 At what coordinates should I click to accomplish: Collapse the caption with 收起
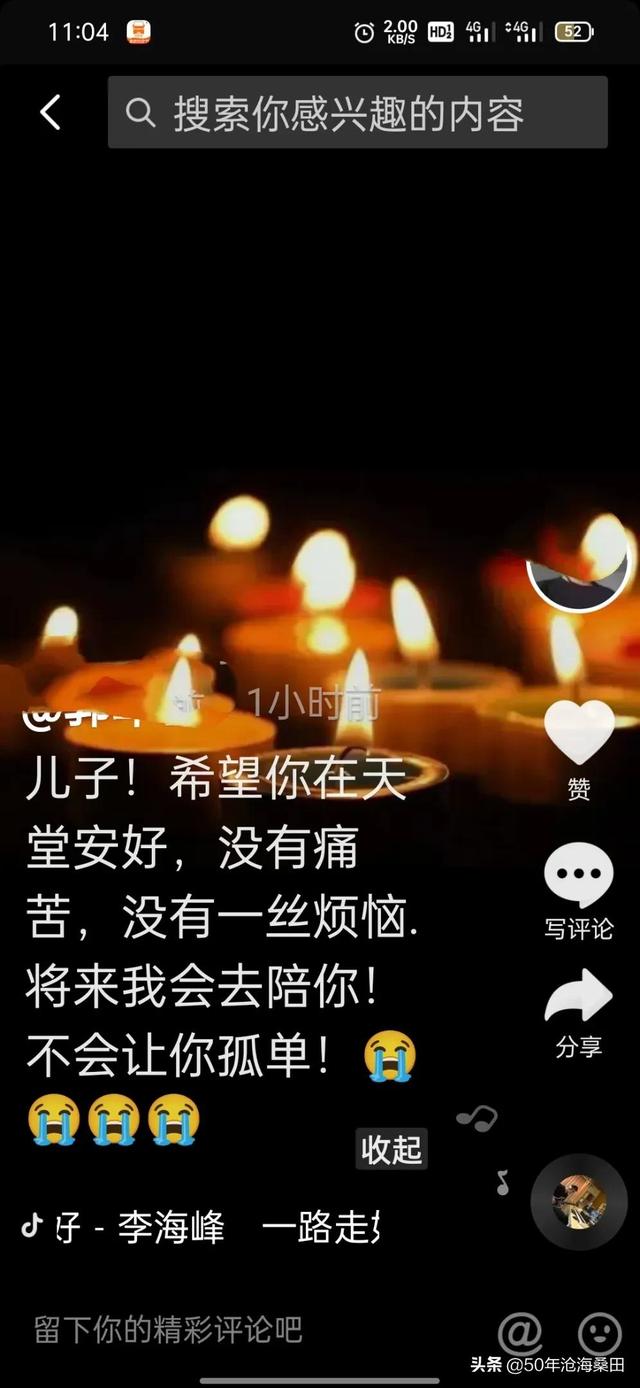point(392,1149)
